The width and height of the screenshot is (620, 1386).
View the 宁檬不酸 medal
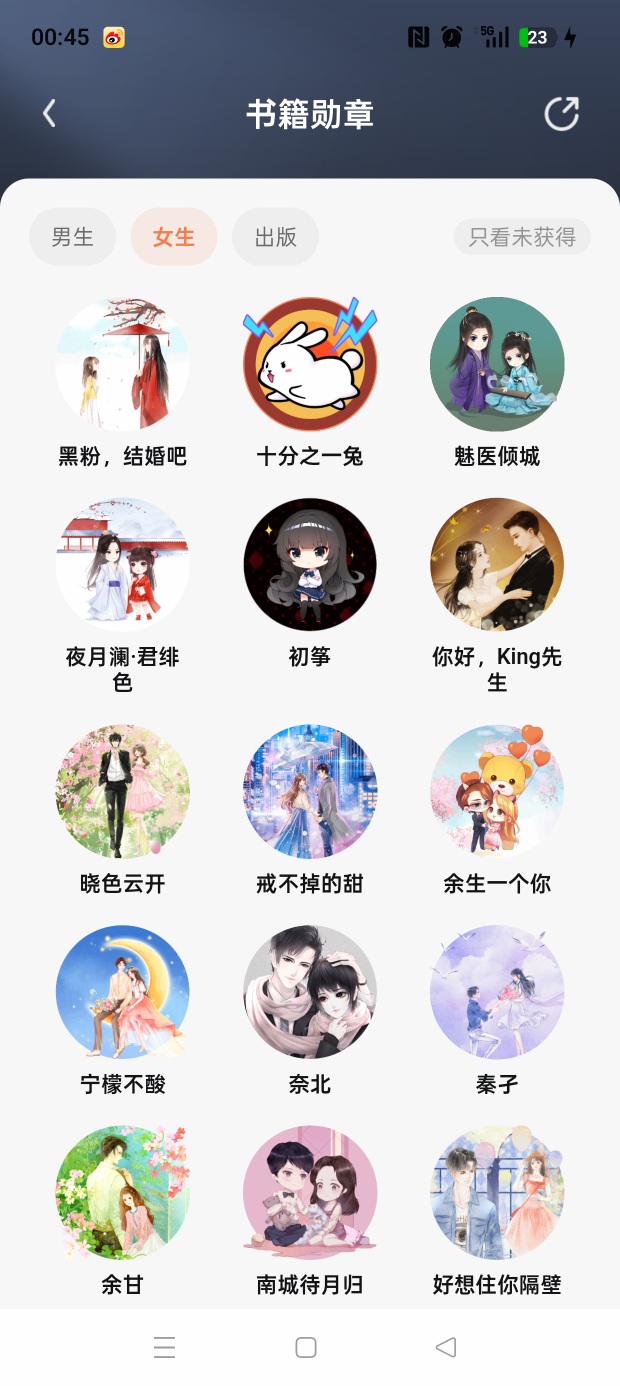(x=123, y=992)
